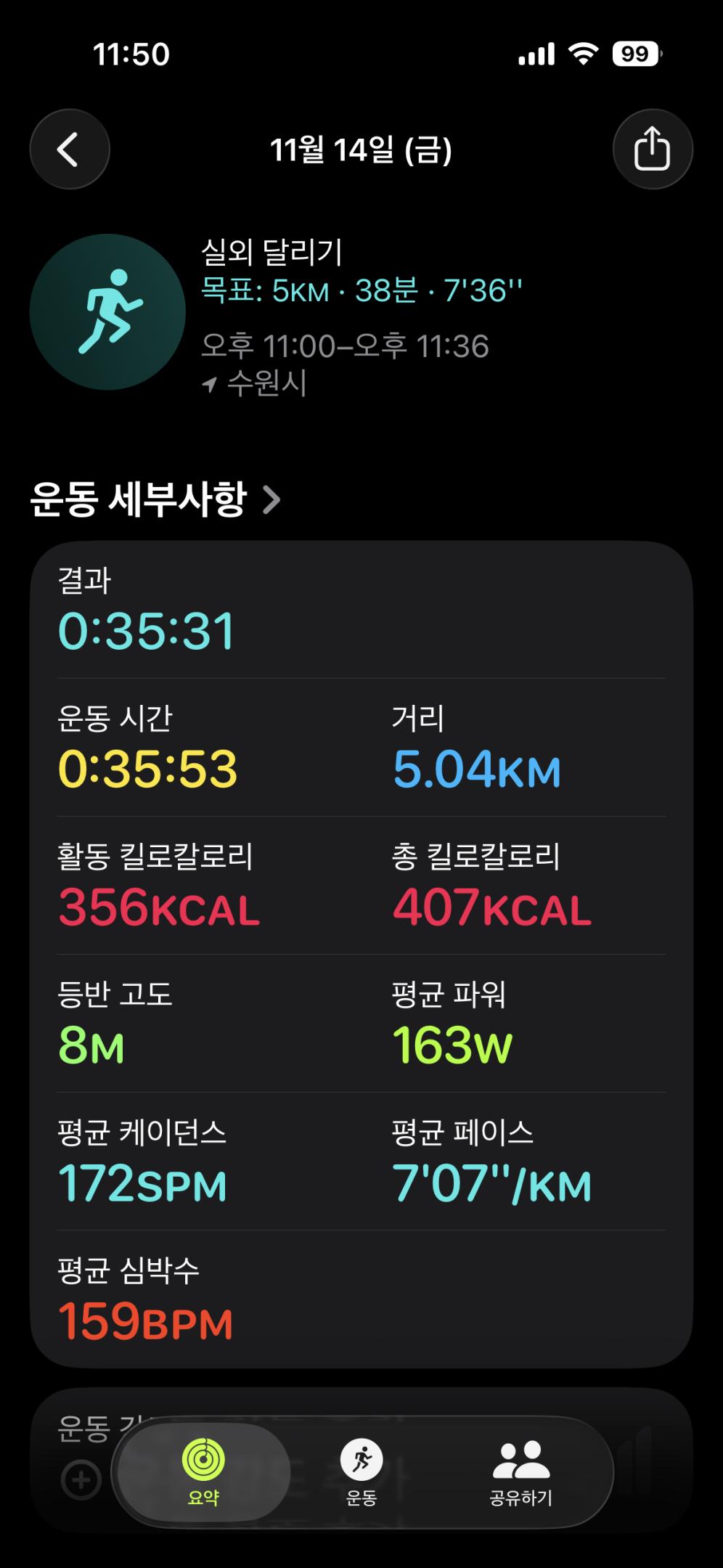Tap the 거리 distance value 5.04KM
Viewport: 723px width, 1568px height.
[x=475, y=769]
